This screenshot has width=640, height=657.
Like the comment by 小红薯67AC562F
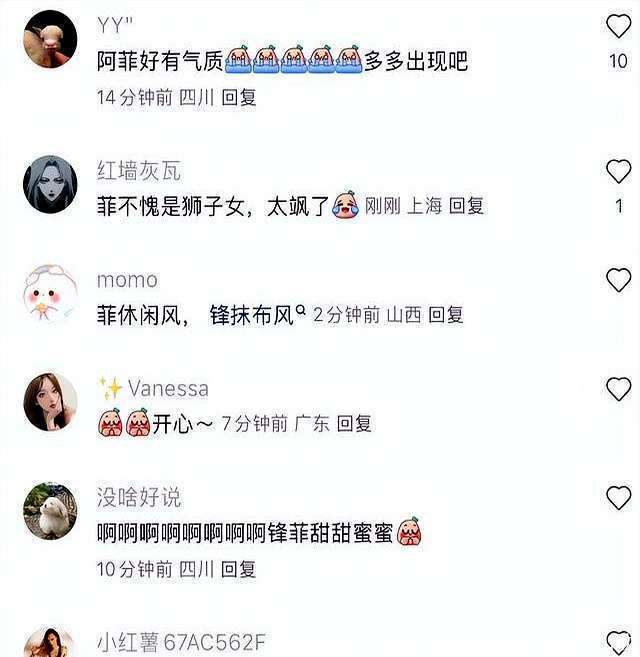(x=618, y=642)
